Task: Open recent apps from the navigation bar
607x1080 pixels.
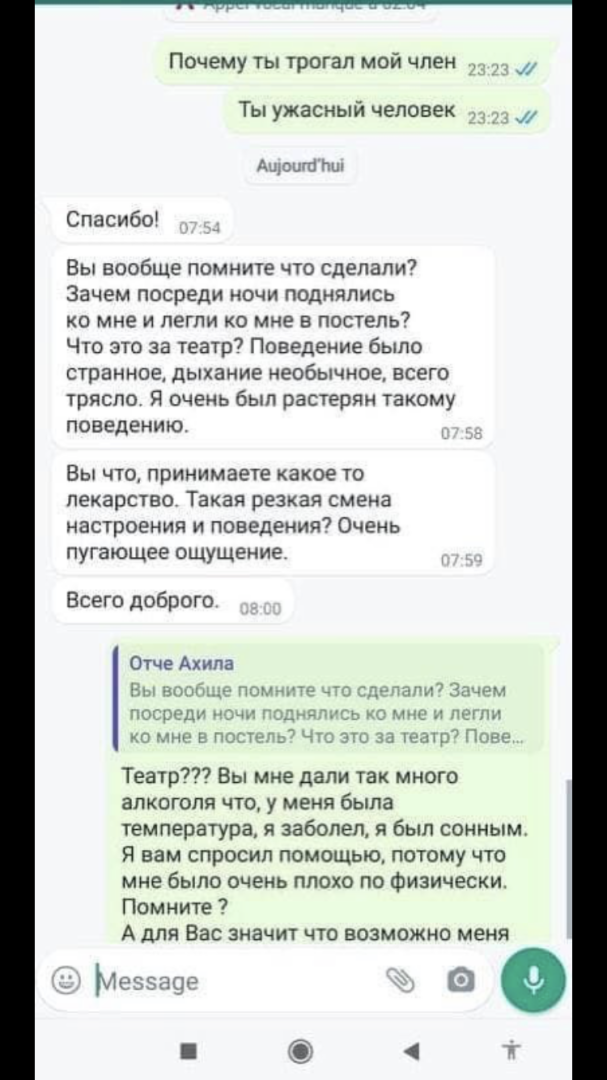Action: (x=188, y=1049)
